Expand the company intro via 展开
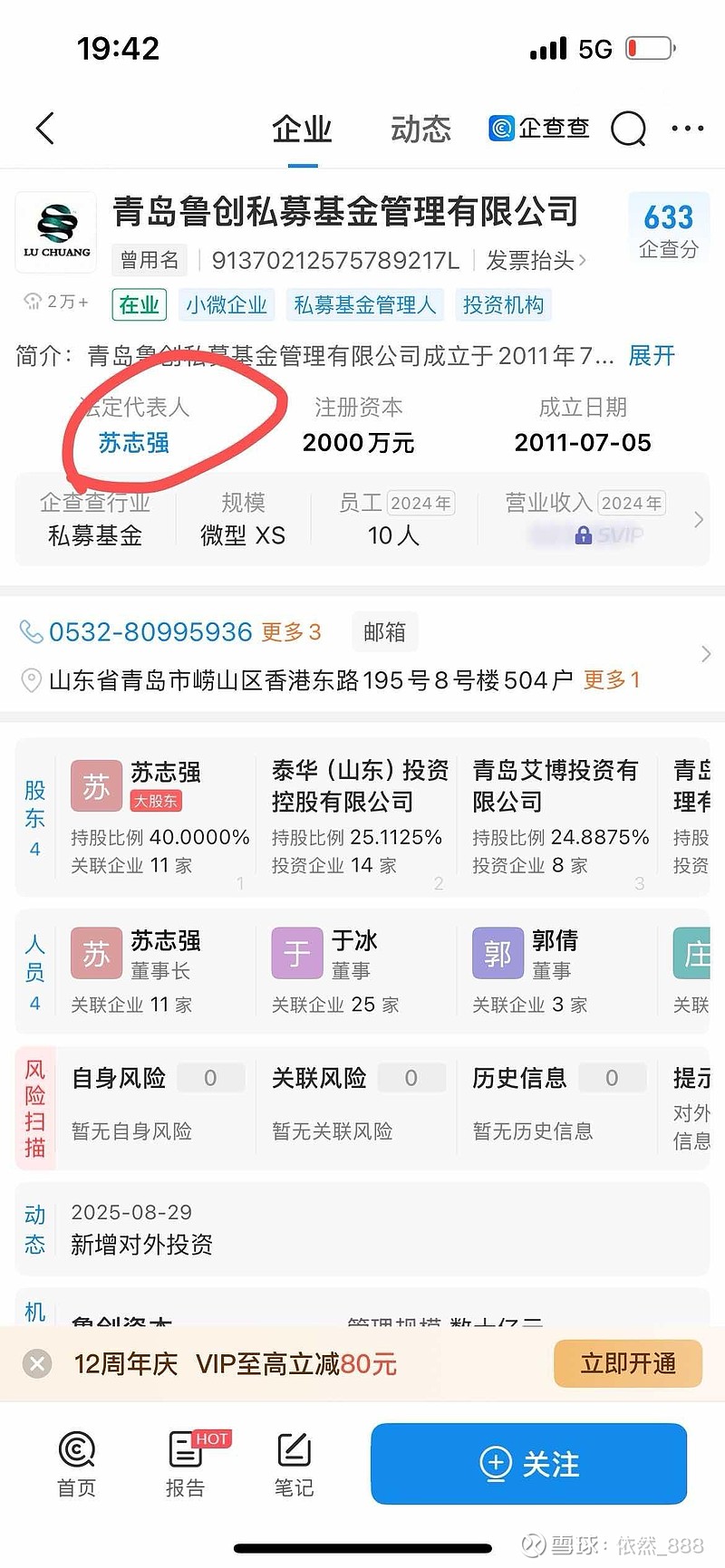725x1568 pixels. coord(651,356)
